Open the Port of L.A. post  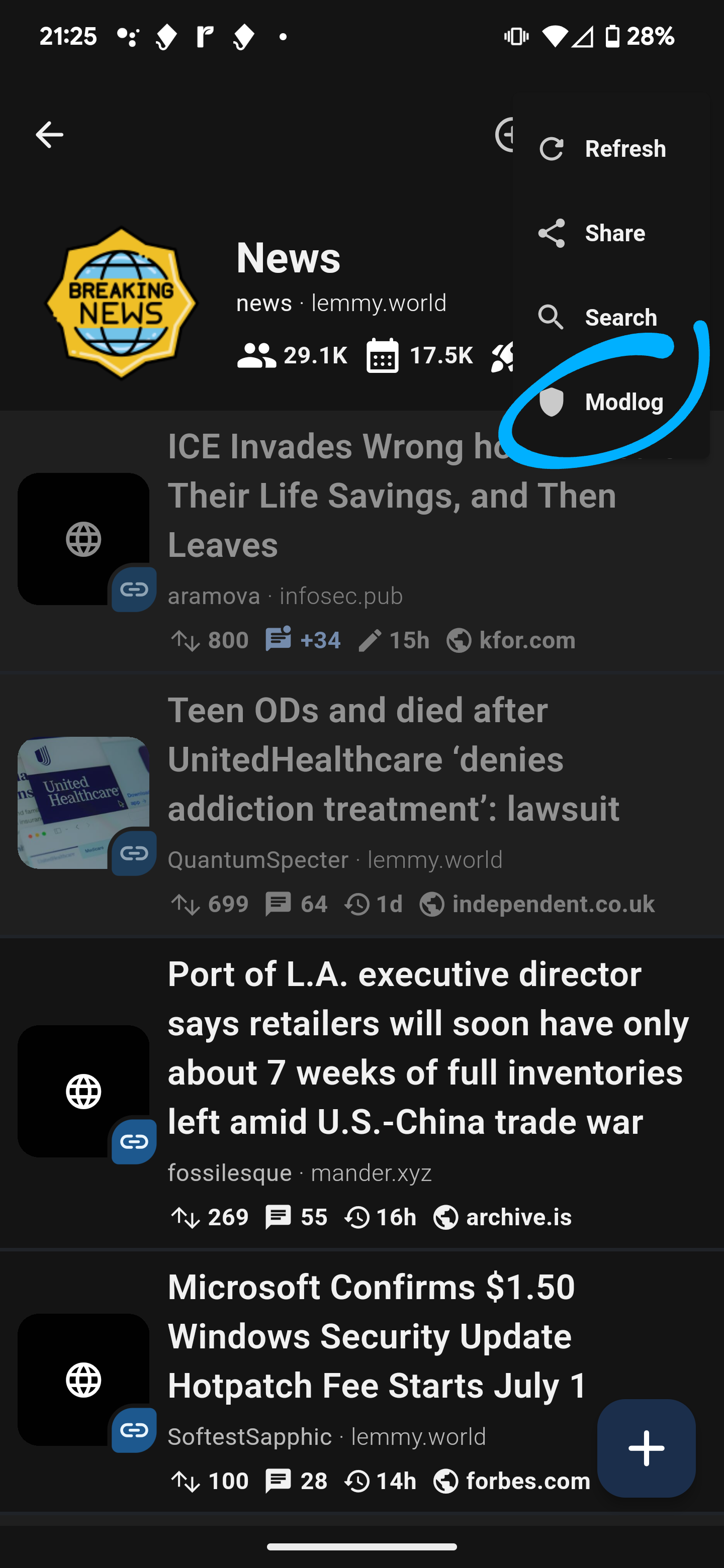point(426,1047)
